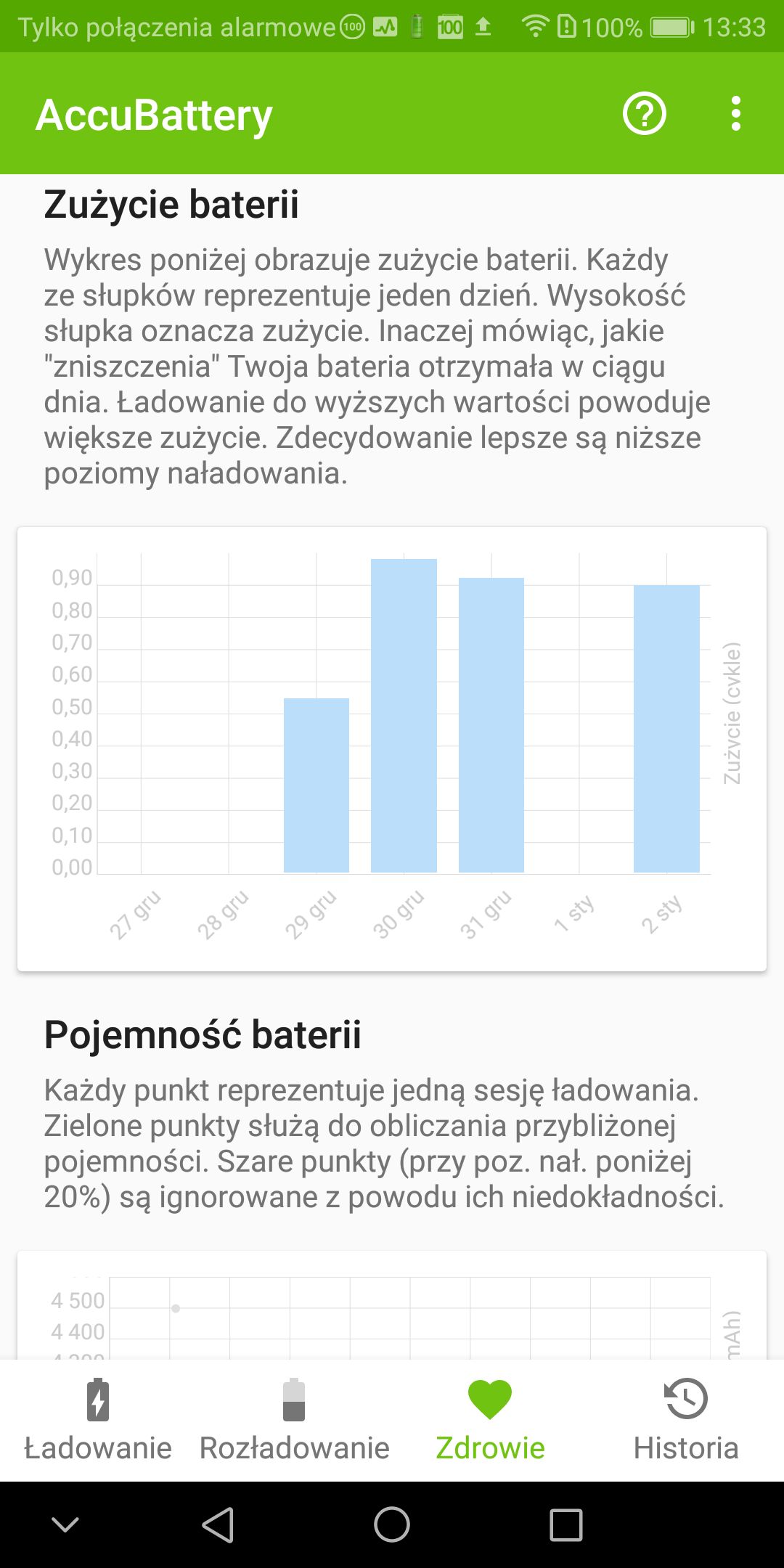Open the help question mark icon
This screenshot has height=1568, width=784.
point(645,114)
